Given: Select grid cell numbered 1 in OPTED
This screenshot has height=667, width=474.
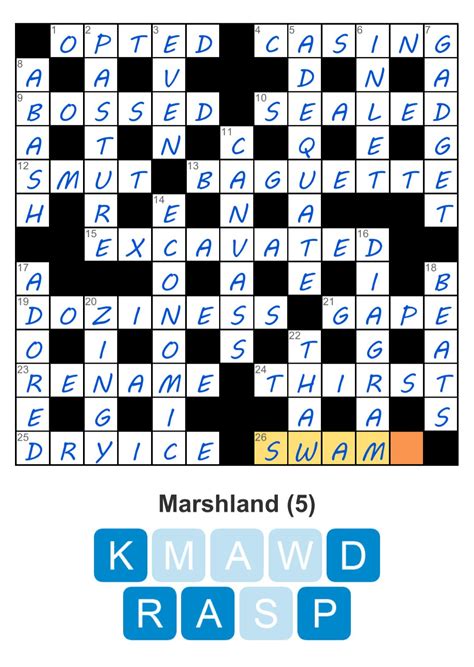Looking at the screenshot, I should pos(67,41).
